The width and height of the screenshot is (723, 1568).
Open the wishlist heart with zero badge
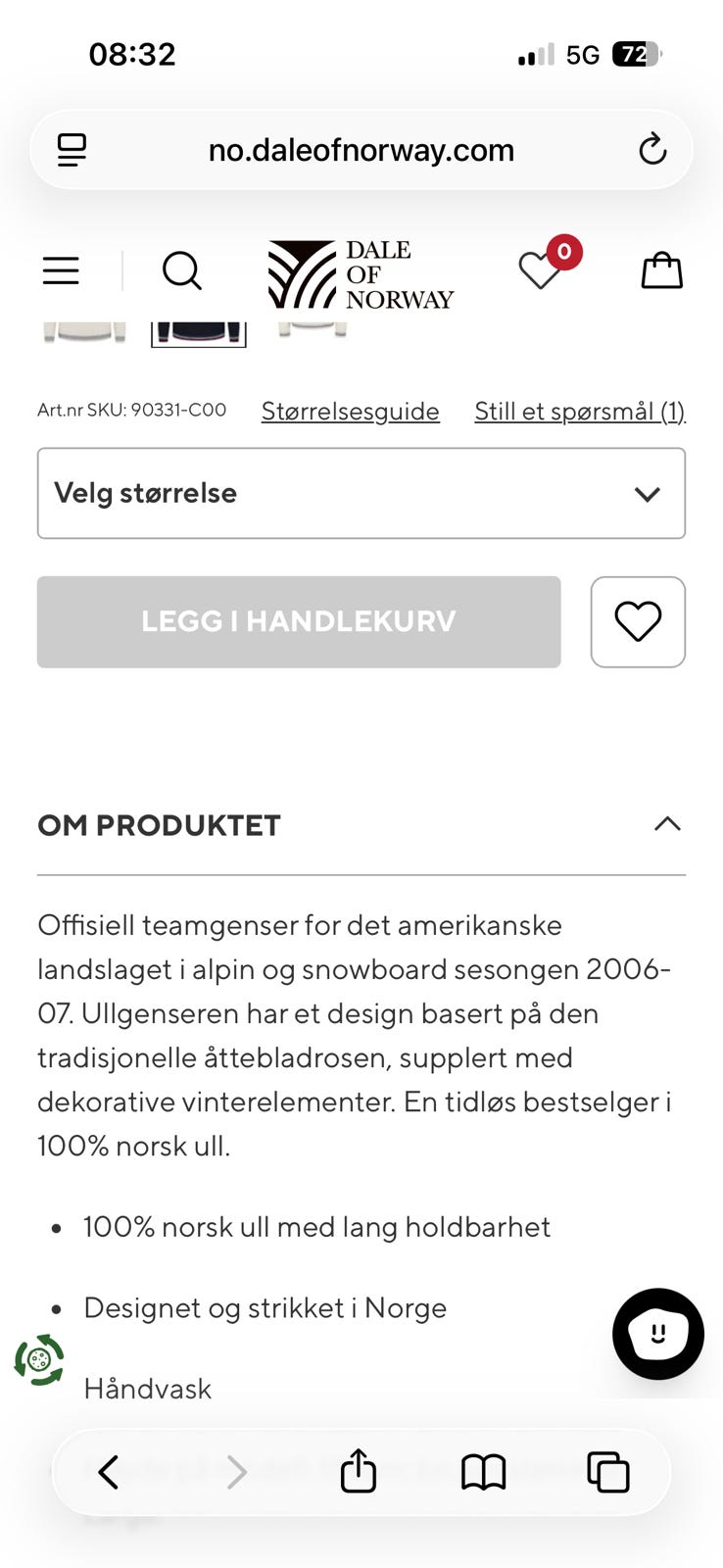tap(540, 271)
